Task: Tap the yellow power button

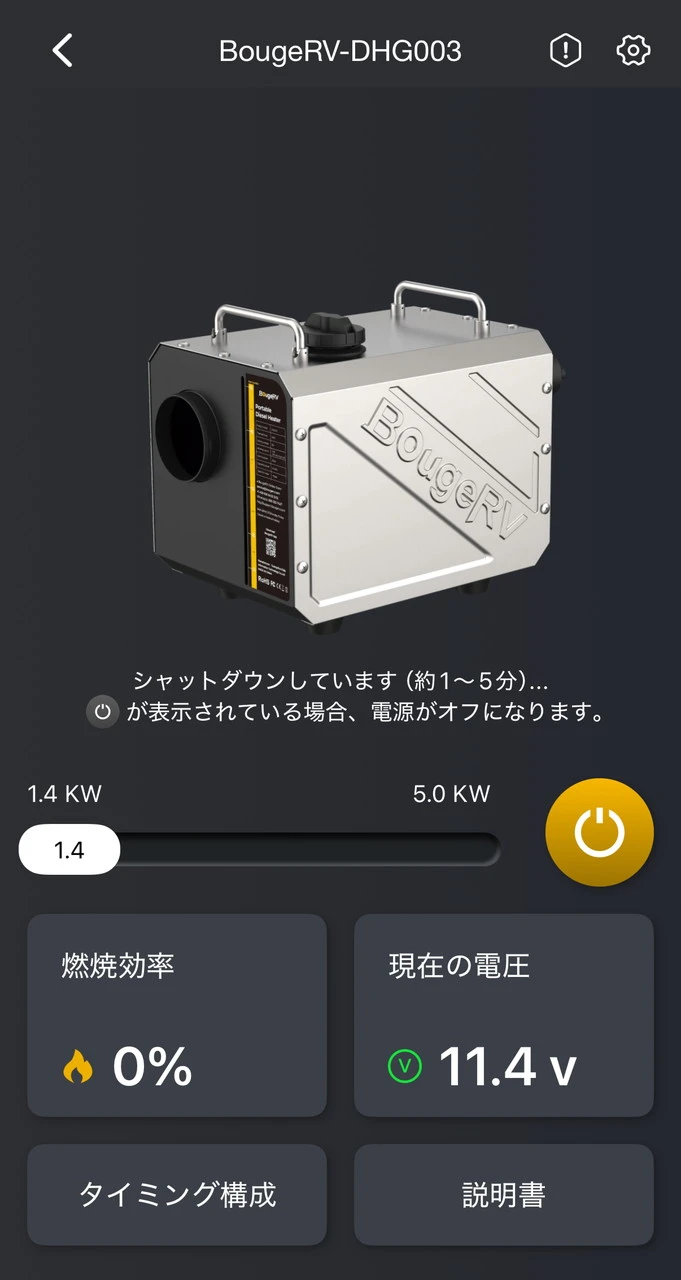Action: click(x=599, y=832)
